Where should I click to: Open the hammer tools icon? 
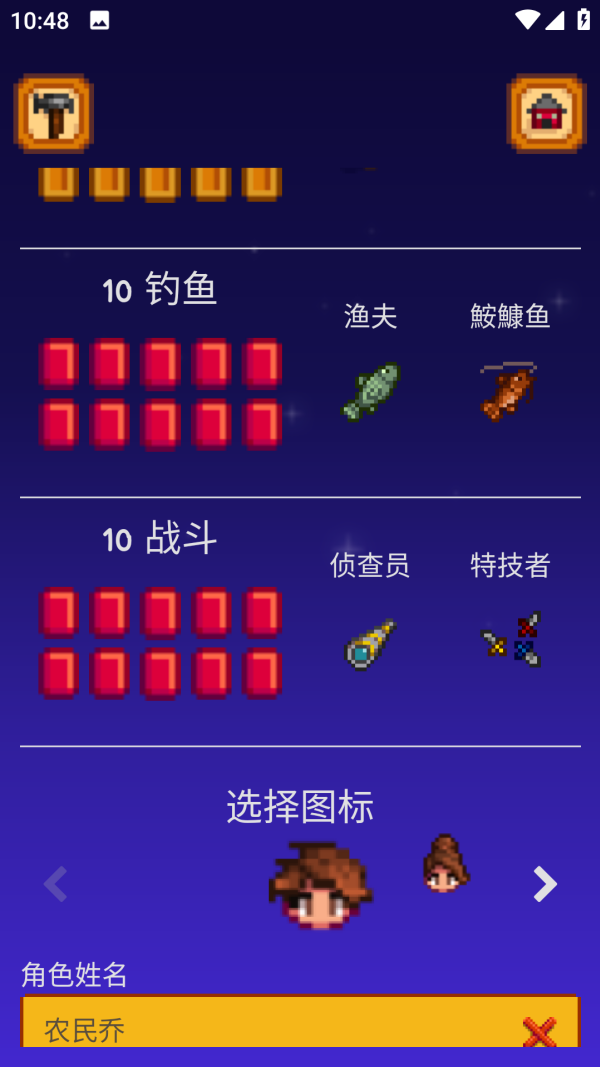point(53,114)
